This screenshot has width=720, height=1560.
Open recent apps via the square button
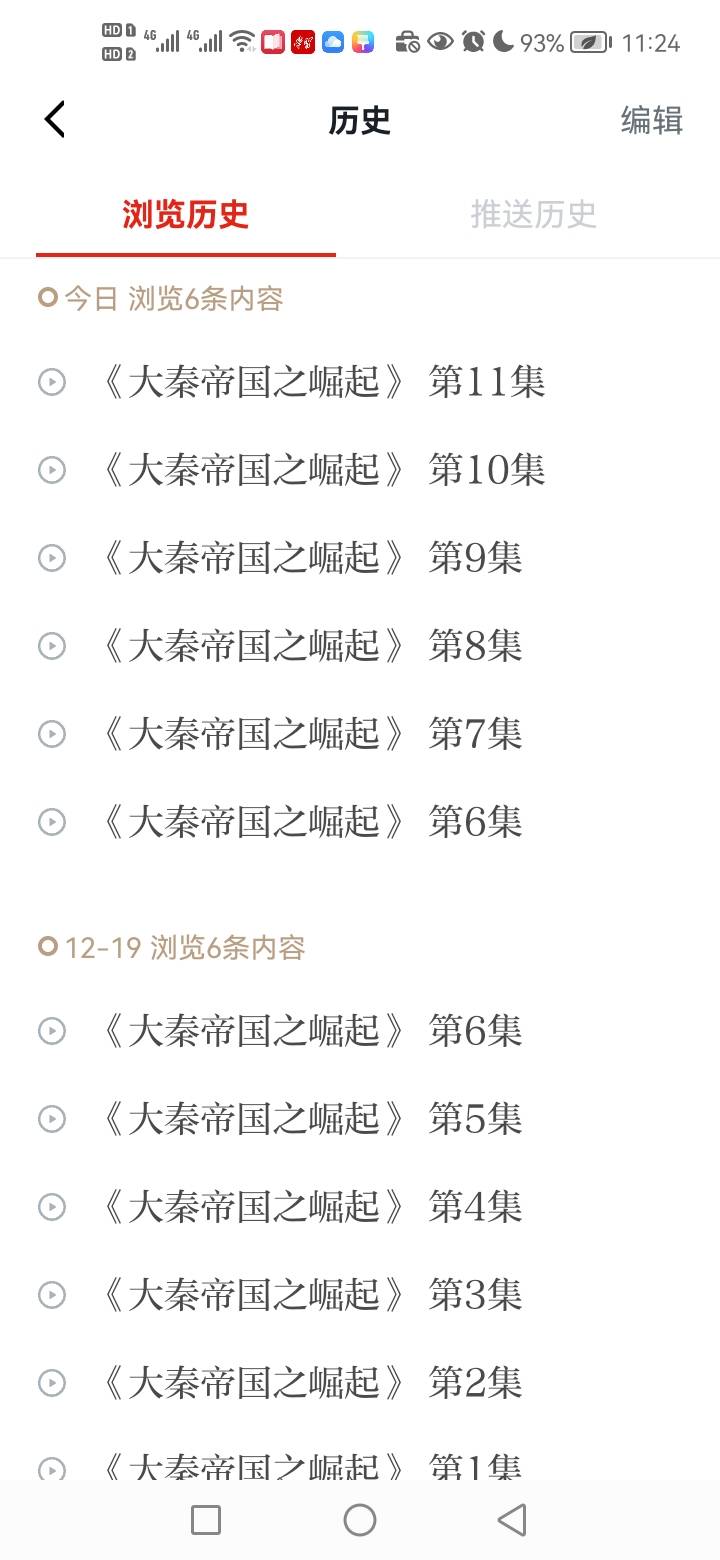(x=206, y=1520)
